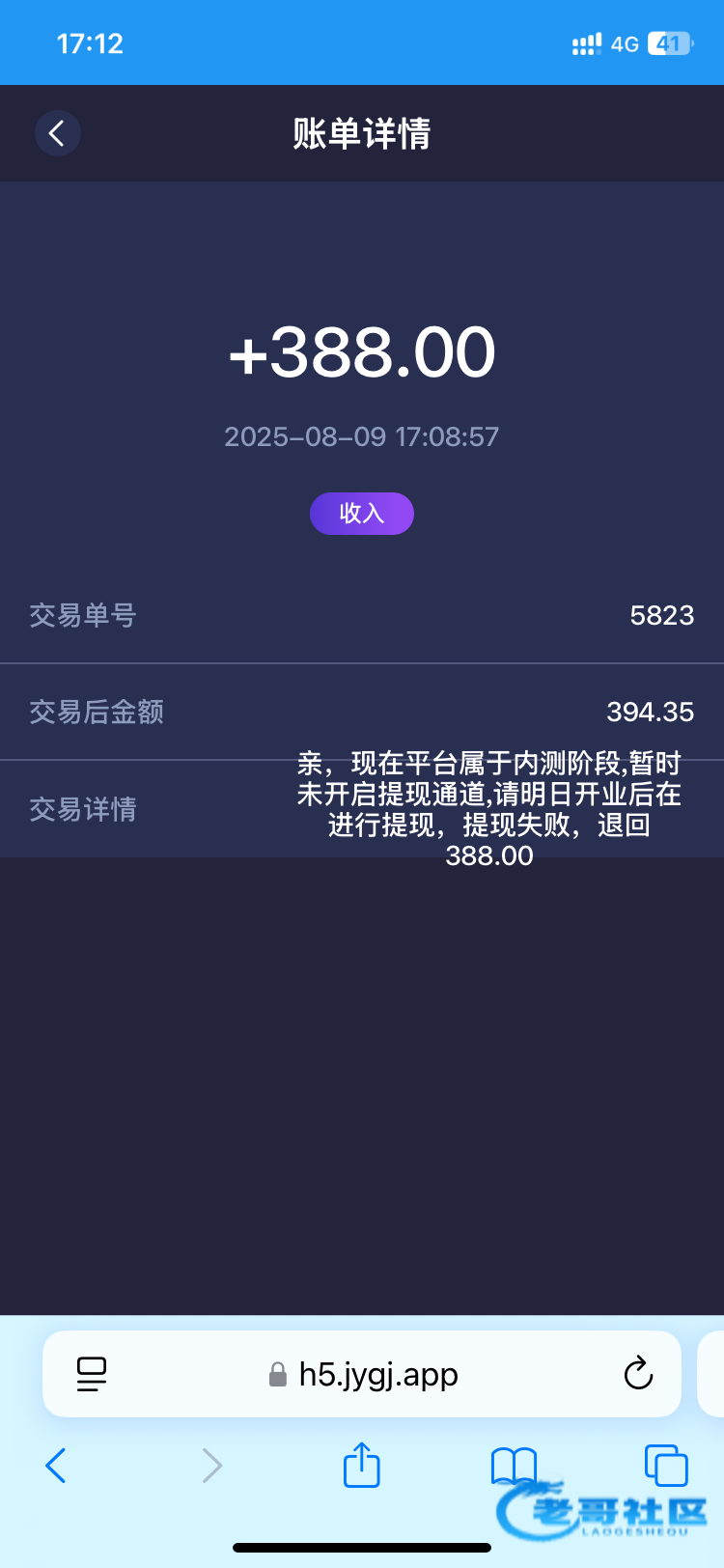Open the Safari tabs overview

pyautogui.click(x=666, y=1465)
